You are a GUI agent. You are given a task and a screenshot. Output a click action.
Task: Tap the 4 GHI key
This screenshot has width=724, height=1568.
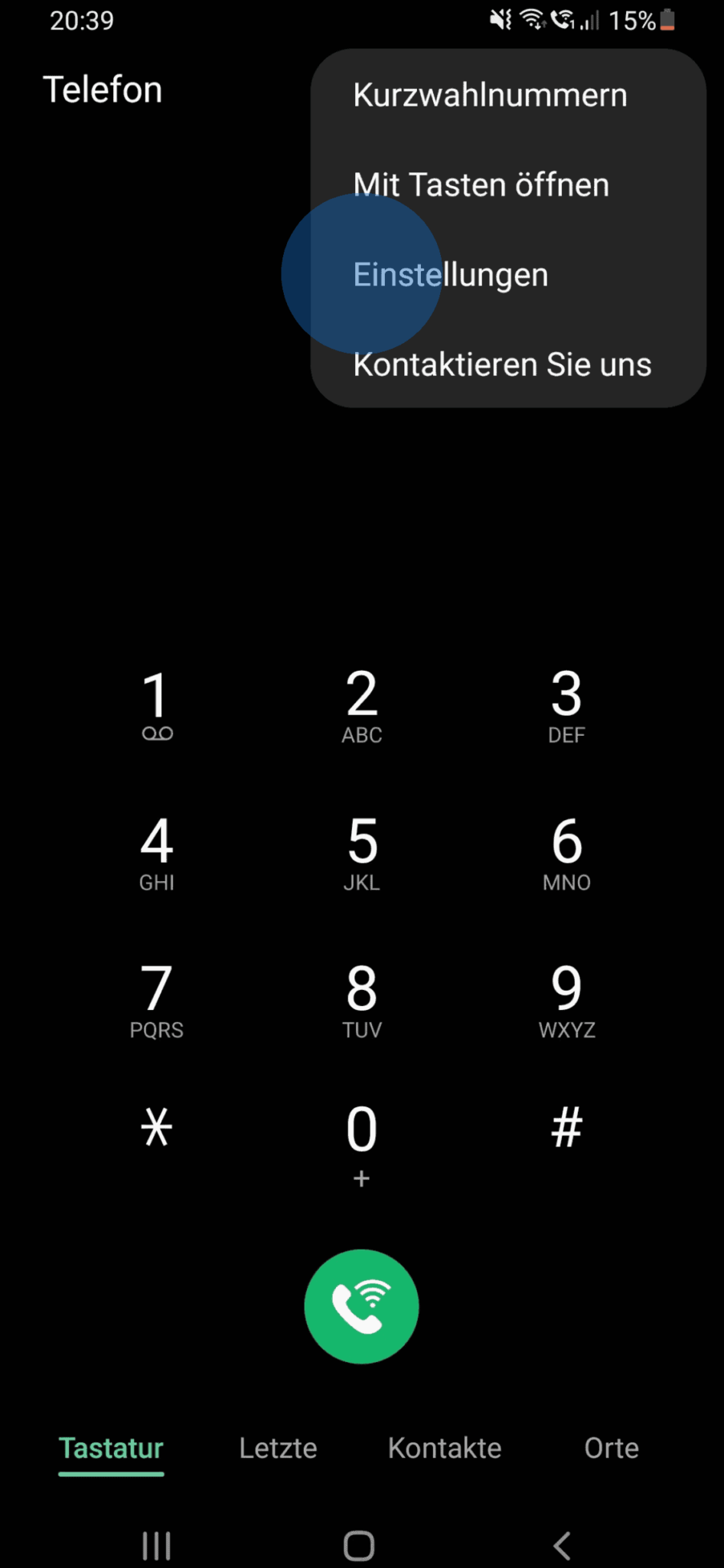[x=157, y=851]
